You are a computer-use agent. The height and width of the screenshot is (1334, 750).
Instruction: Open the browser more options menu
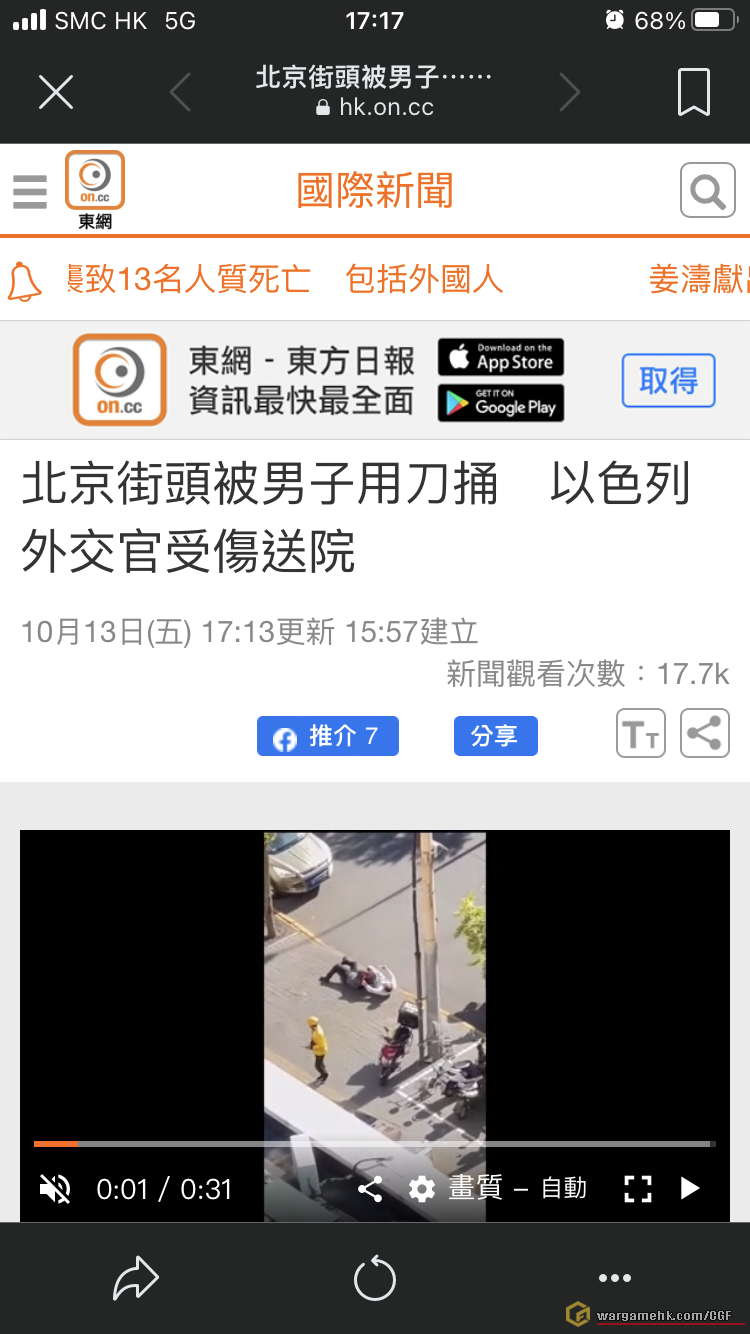[614, 1278]
